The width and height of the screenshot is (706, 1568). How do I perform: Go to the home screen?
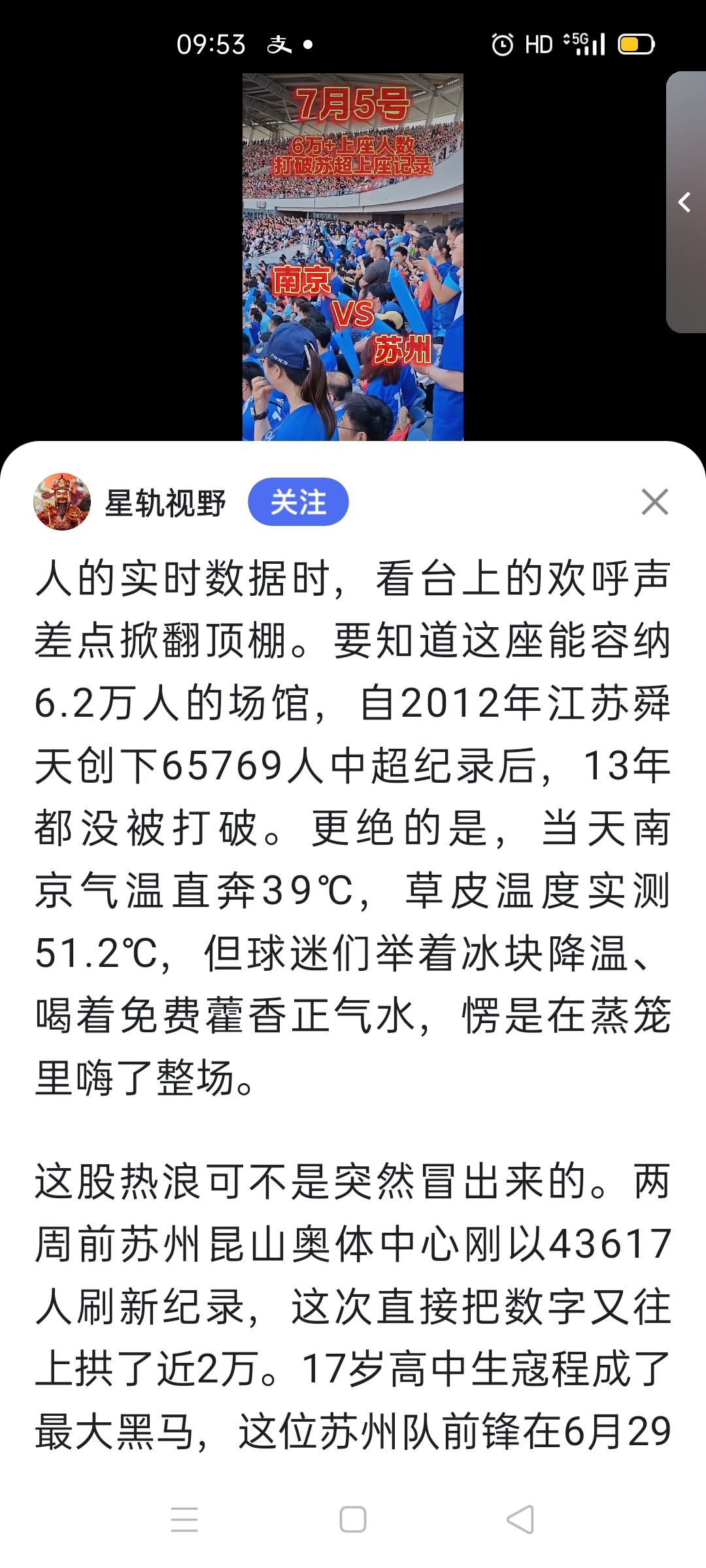(x=352, y=1519)
